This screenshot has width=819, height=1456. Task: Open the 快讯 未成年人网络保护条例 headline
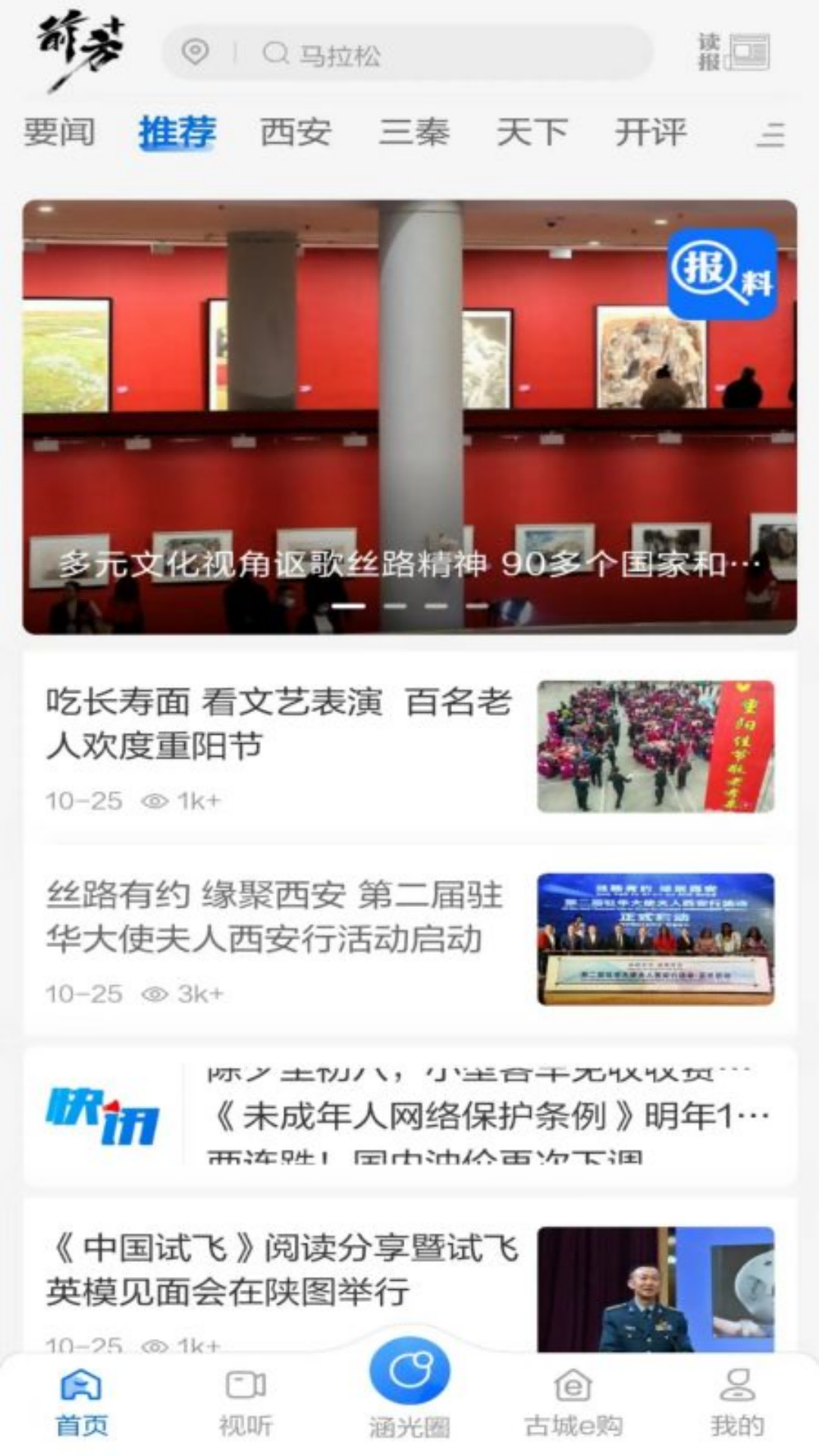pos(489,1116)
